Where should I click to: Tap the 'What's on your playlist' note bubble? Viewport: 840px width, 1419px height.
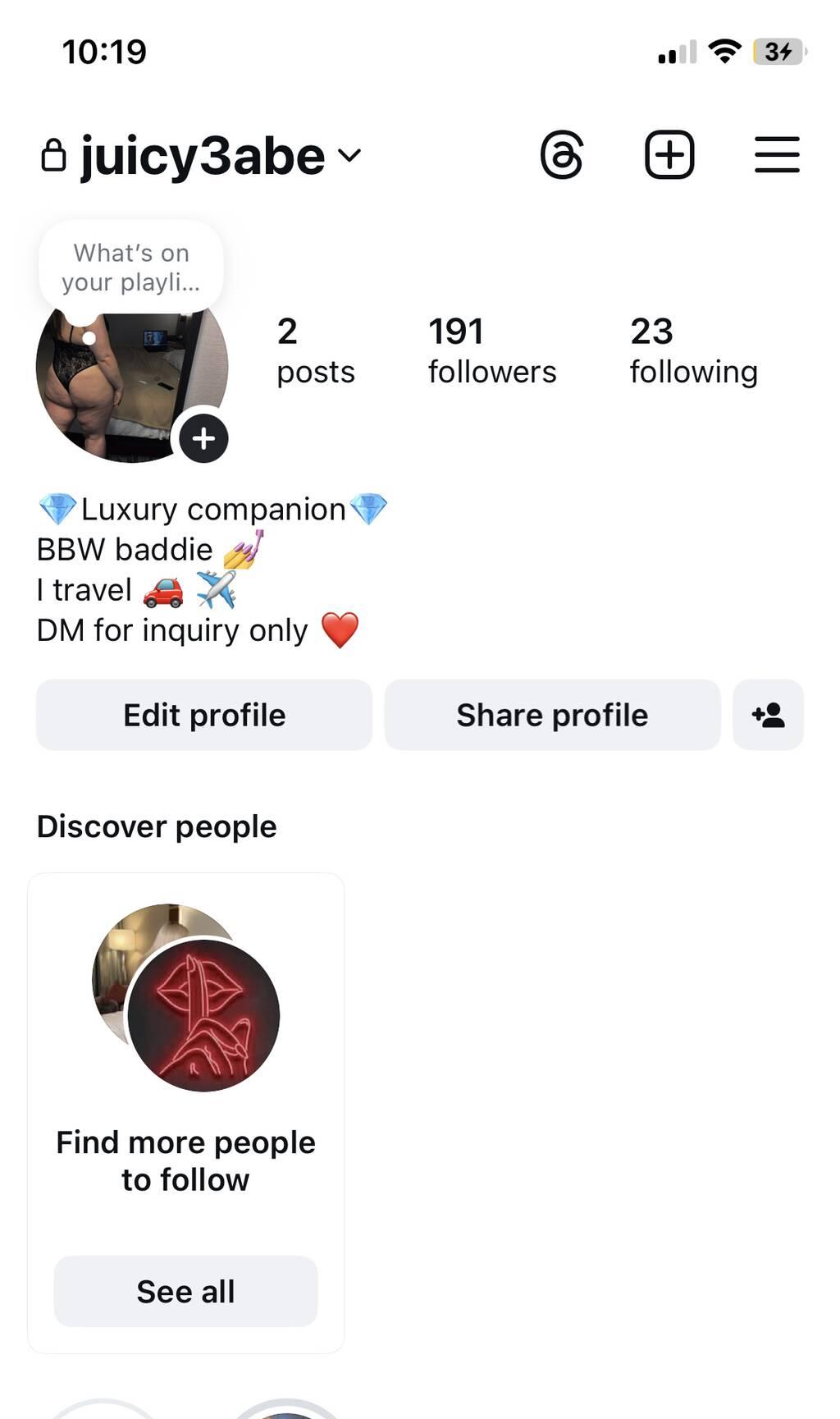(131, 268)
